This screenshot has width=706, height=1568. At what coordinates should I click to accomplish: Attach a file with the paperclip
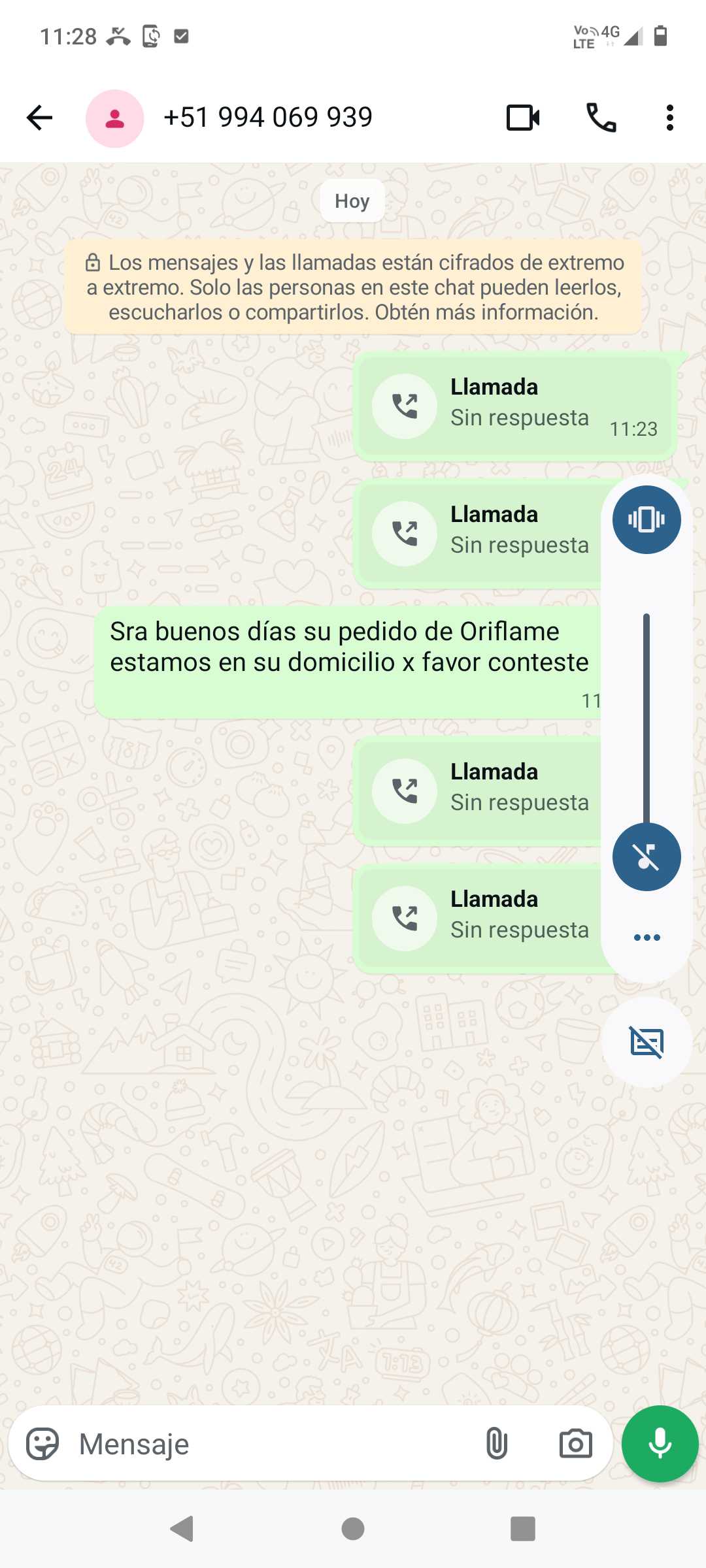click(x=497, y=1444)
